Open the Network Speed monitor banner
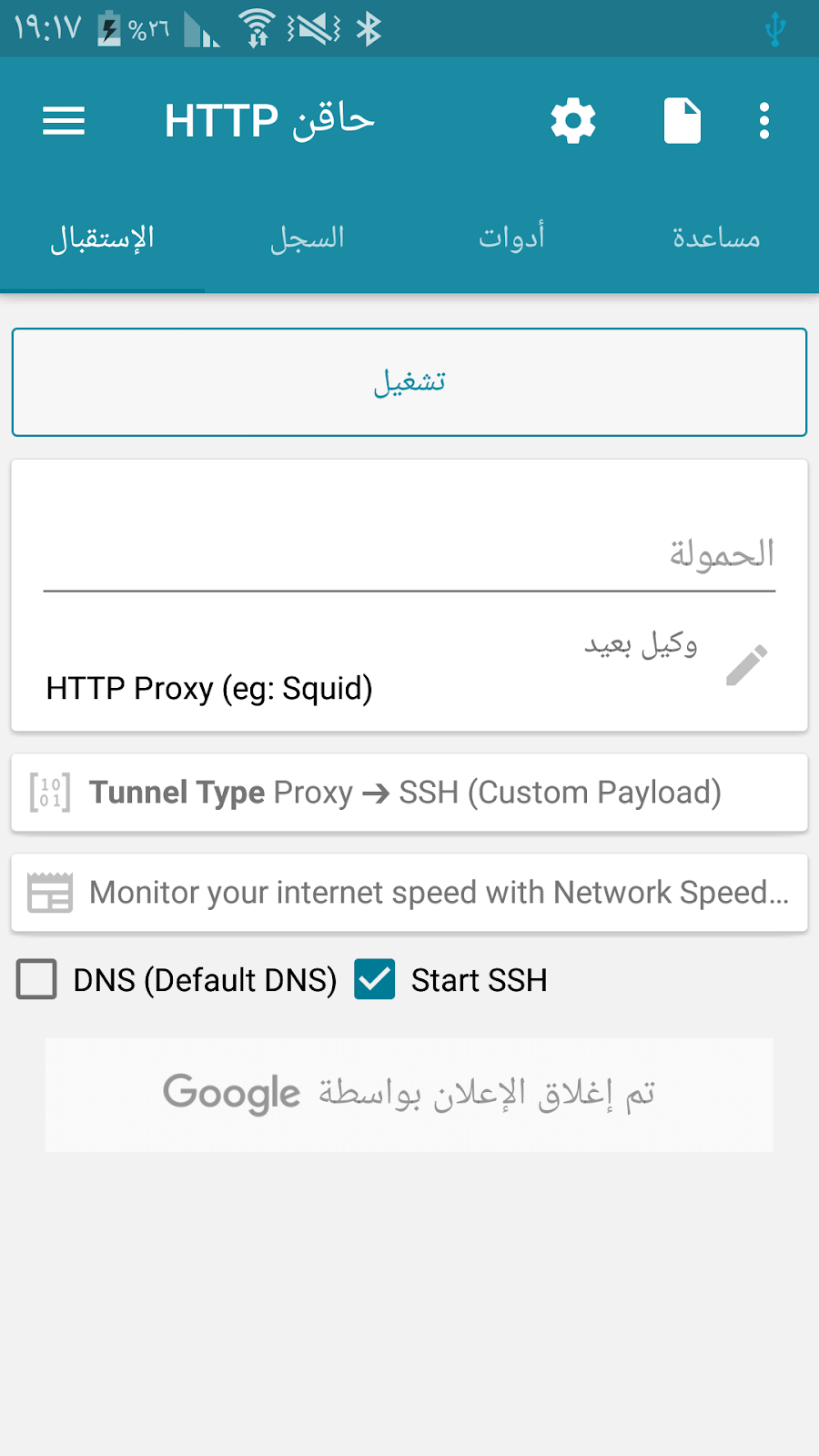 pos(409,893)
